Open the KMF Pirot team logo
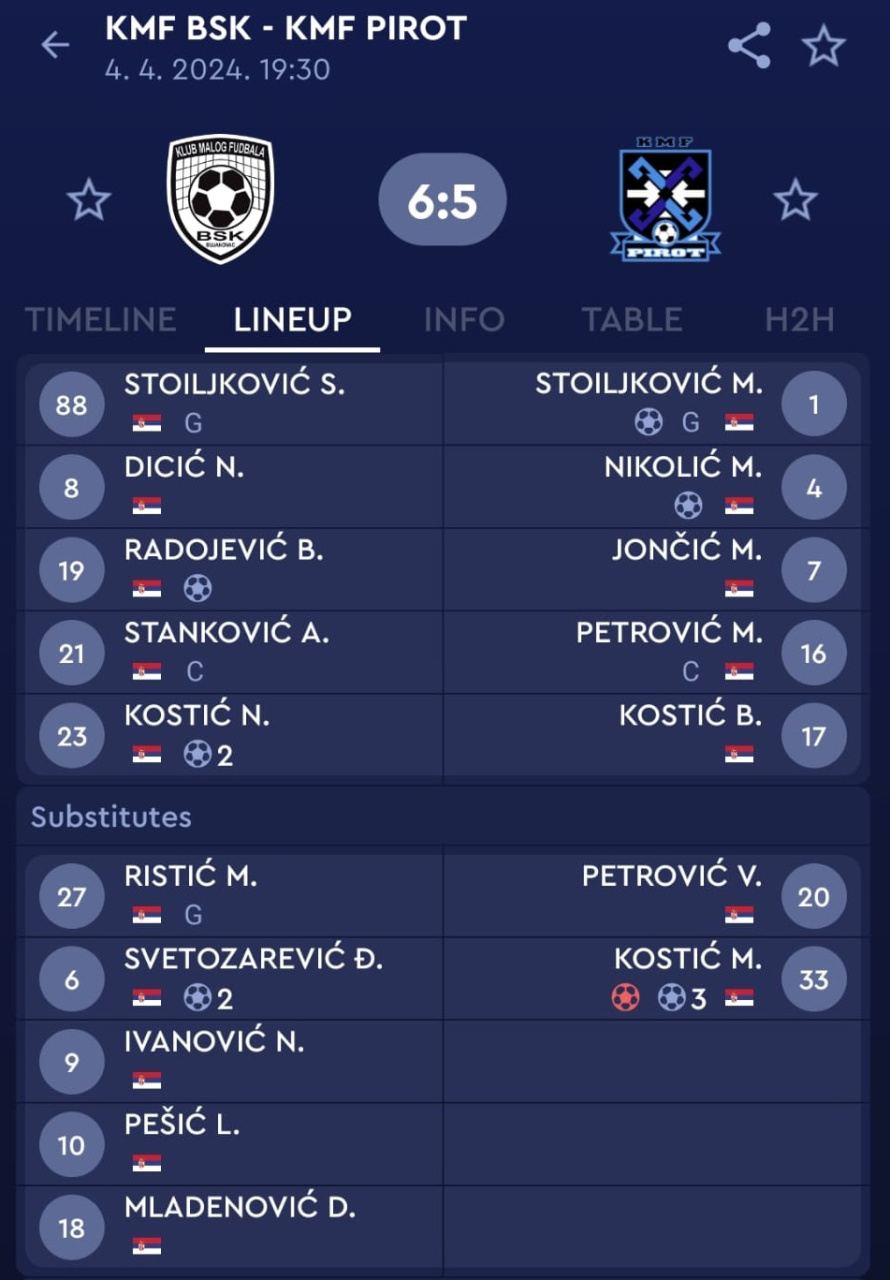This screenshot has width=890, height=1280. (665, 199)
